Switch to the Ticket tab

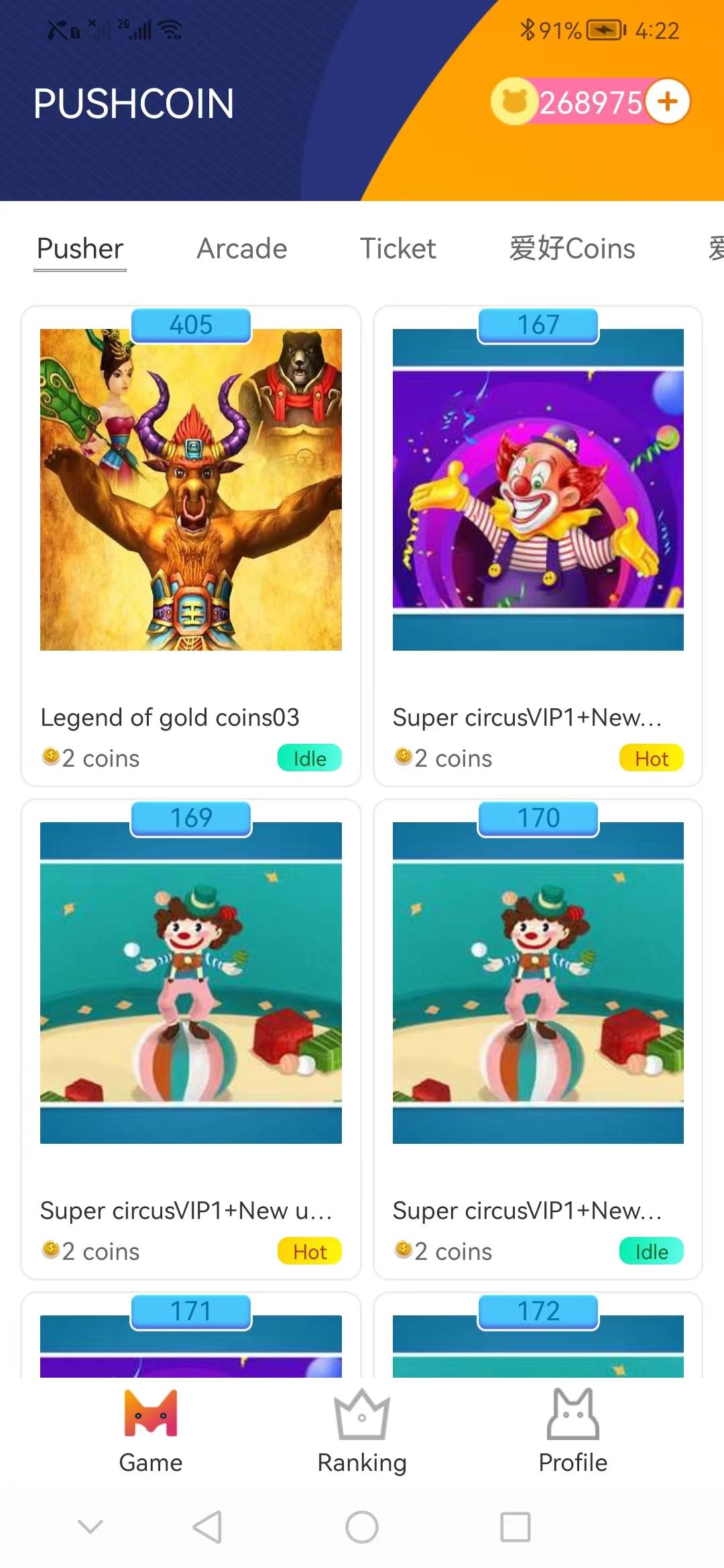[x=398, y=249]
